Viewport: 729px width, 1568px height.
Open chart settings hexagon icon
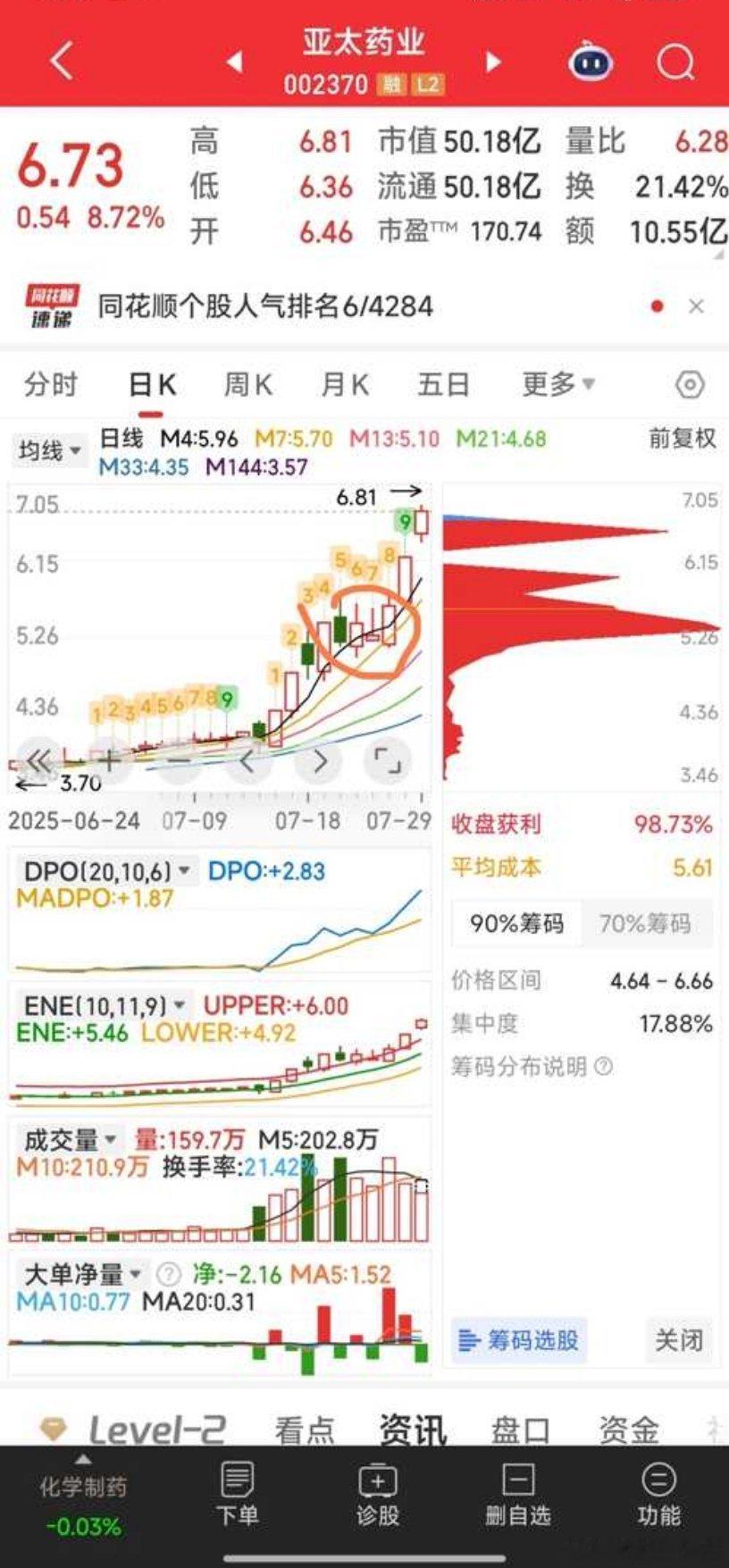691,385
